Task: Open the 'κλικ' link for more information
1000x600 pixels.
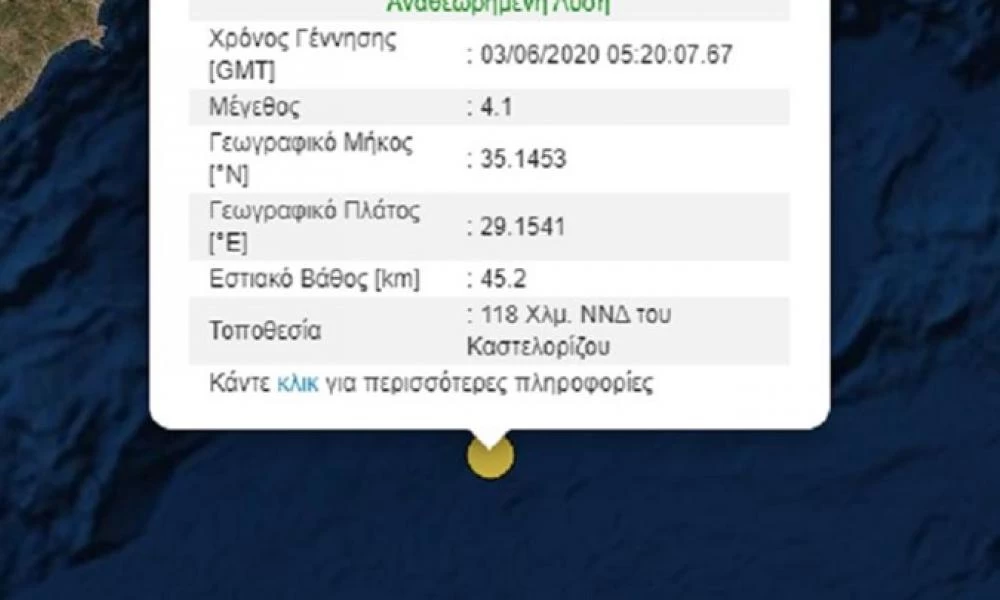Action: [x=298, y=384]
